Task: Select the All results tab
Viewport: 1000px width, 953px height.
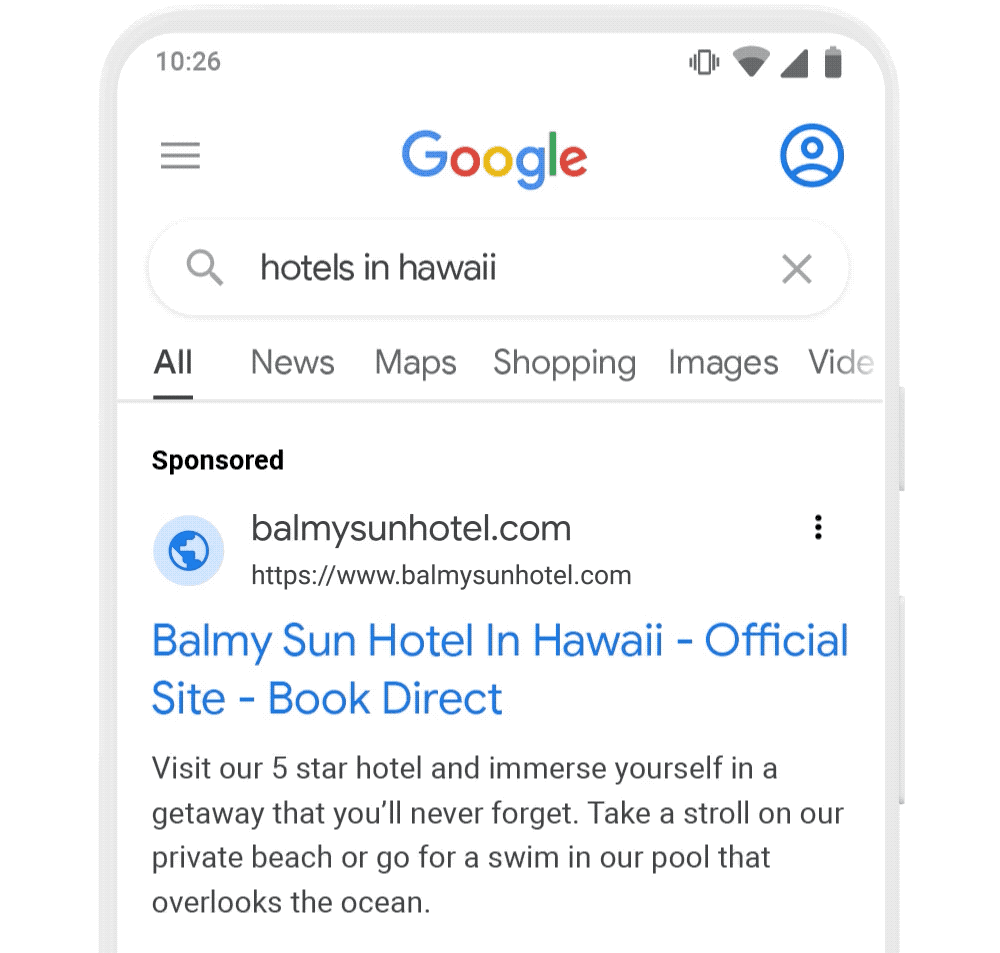Action: tap(173, 362)
